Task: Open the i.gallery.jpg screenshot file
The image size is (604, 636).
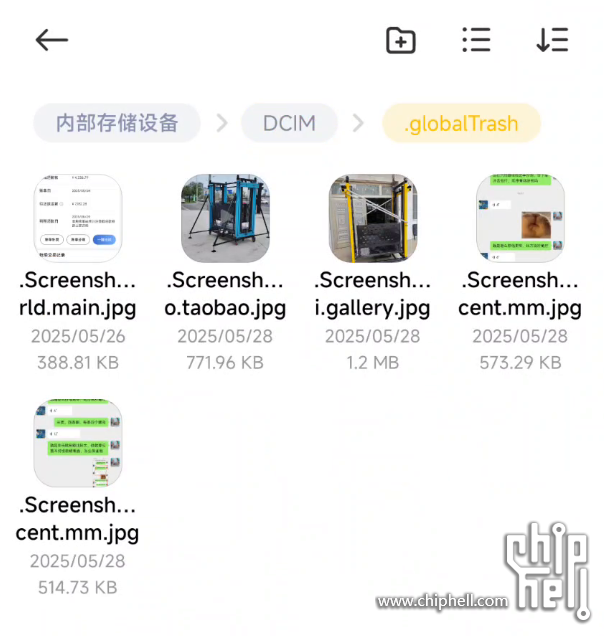Action: tap(373, 218)
